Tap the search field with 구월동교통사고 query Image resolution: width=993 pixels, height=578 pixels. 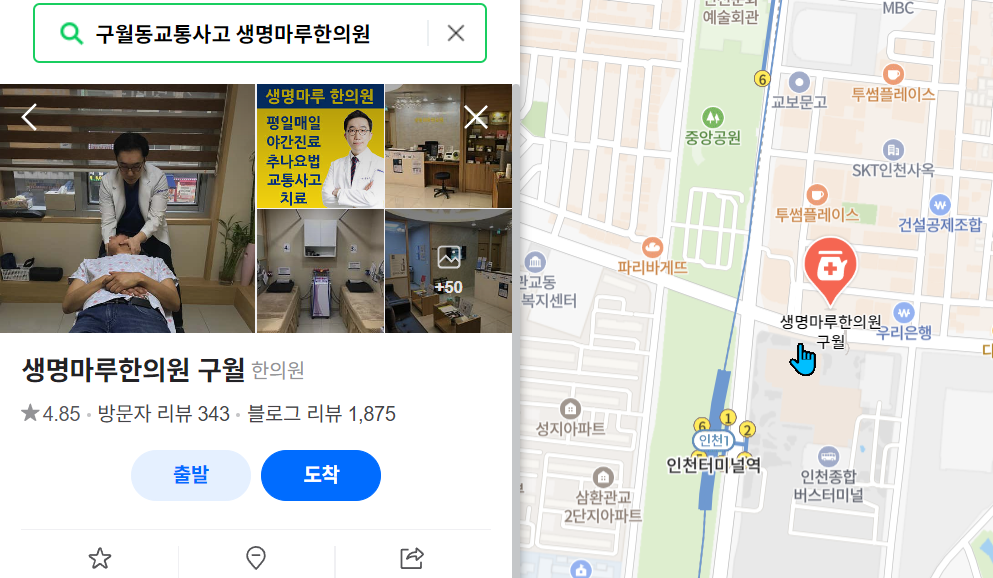coord(240,33)
